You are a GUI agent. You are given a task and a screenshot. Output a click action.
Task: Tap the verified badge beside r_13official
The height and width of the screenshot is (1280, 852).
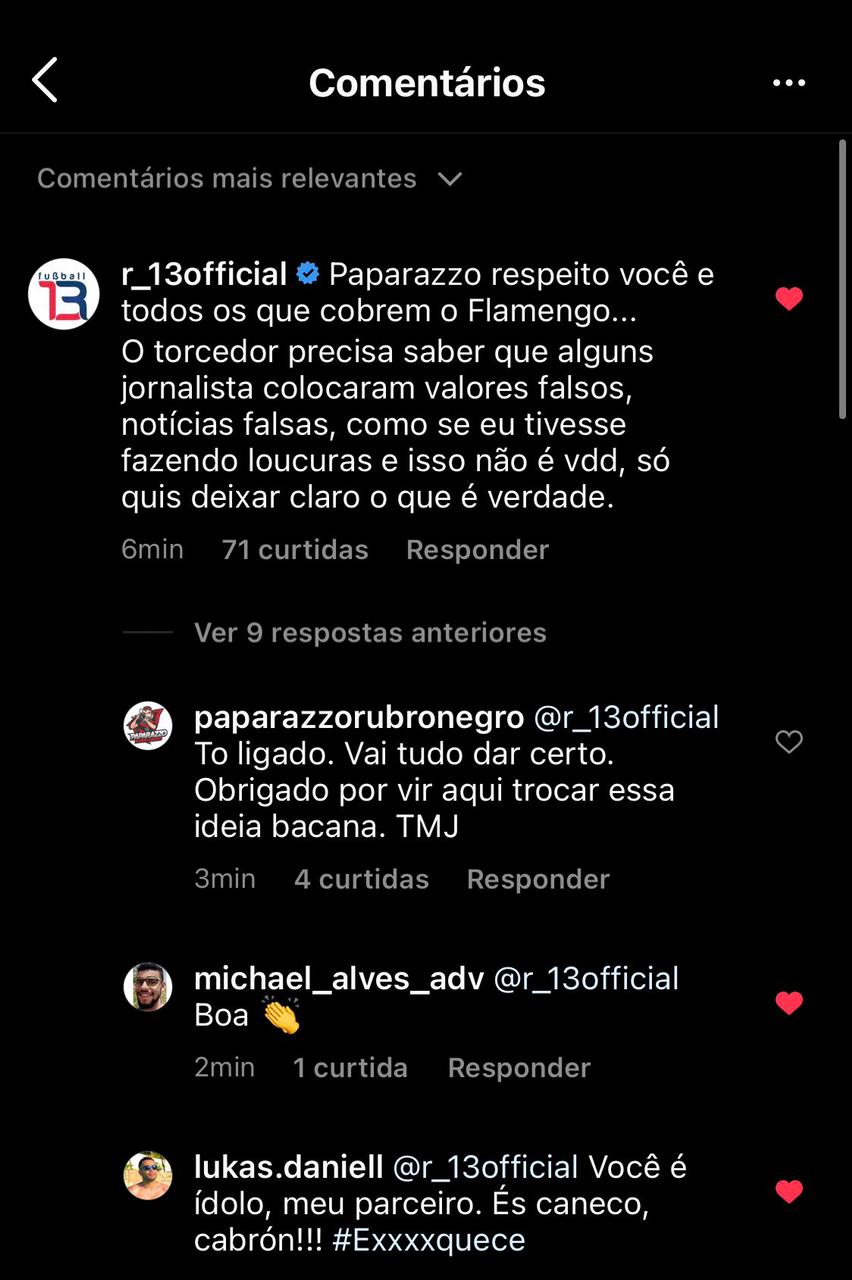click(307, 271)
